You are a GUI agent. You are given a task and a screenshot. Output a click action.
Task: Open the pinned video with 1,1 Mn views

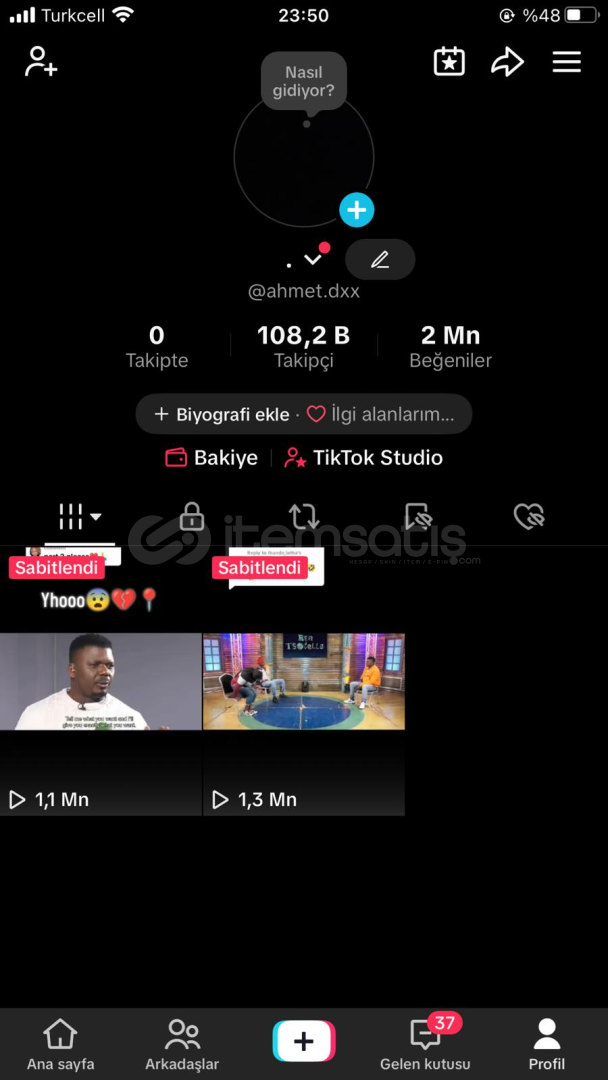pos(101,682)
